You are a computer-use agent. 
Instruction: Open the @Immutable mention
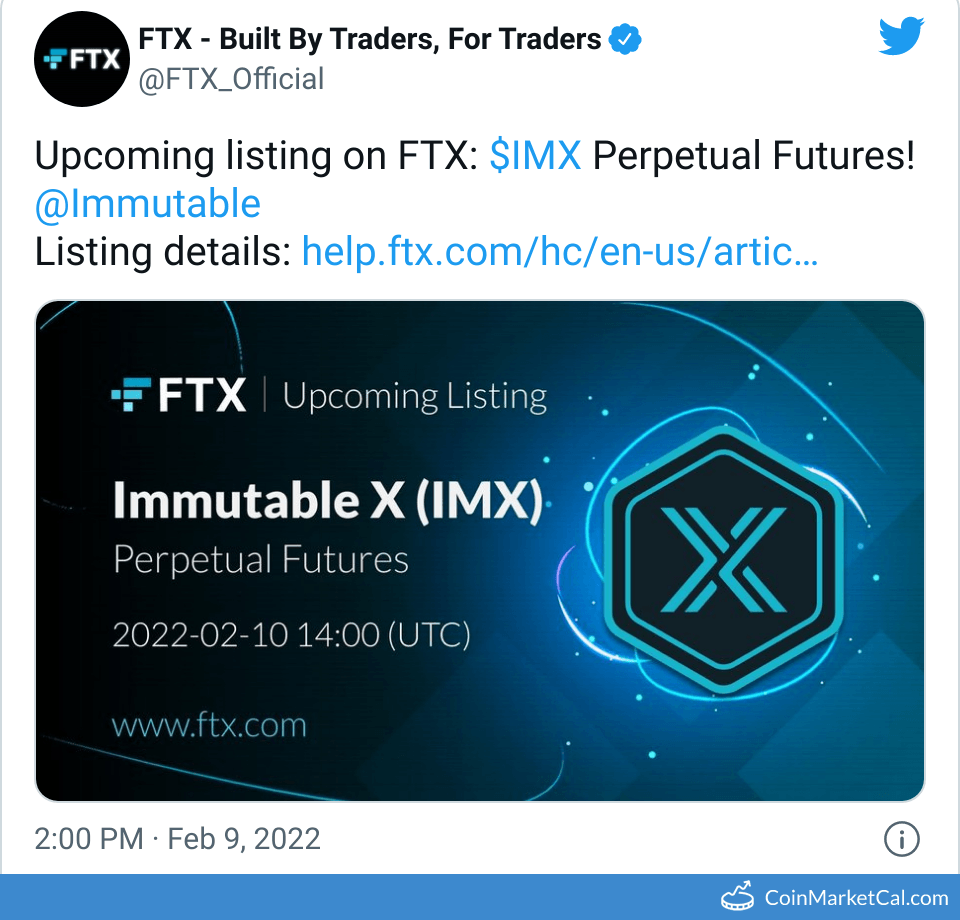[148, 204]
